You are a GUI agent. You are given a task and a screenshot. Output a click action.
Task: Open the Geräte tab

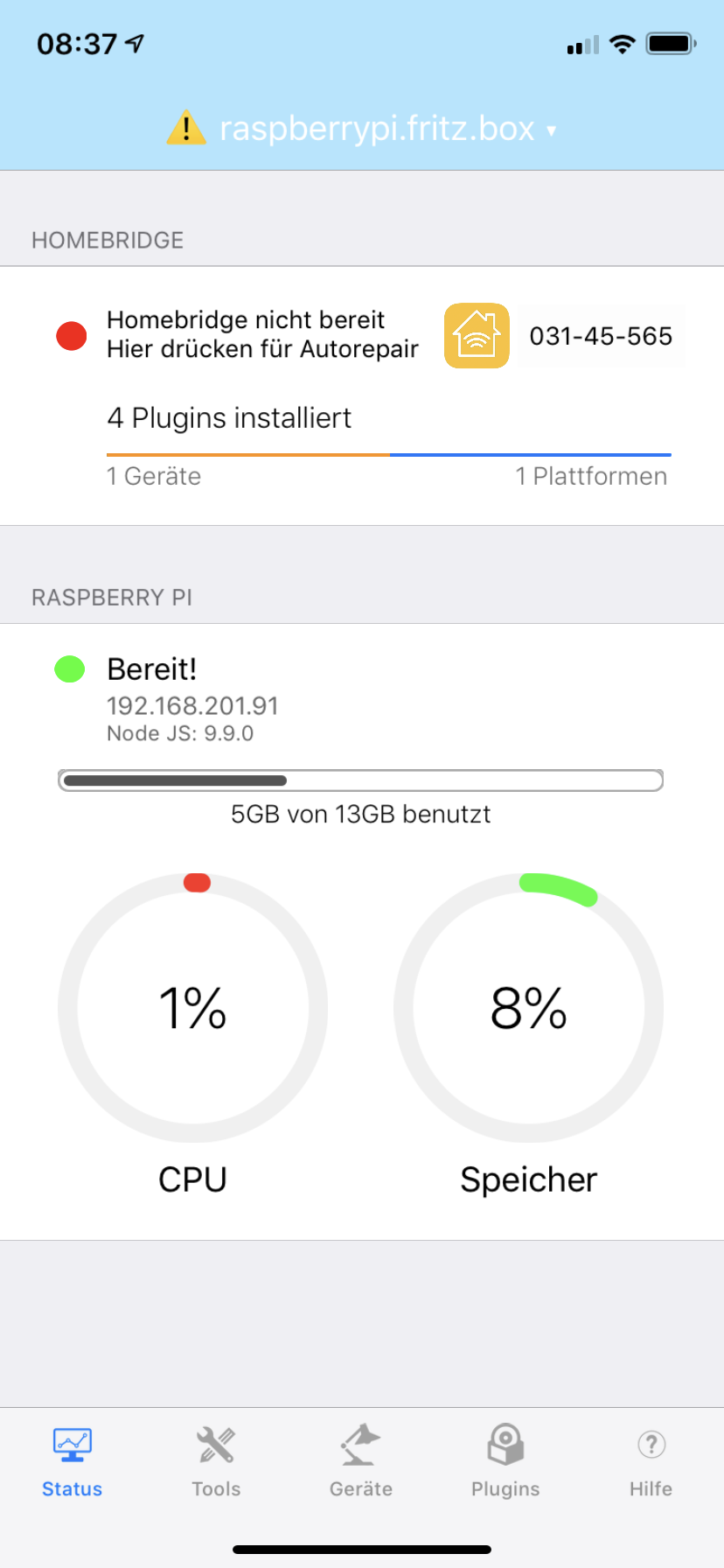click(x=361, y=1462)
